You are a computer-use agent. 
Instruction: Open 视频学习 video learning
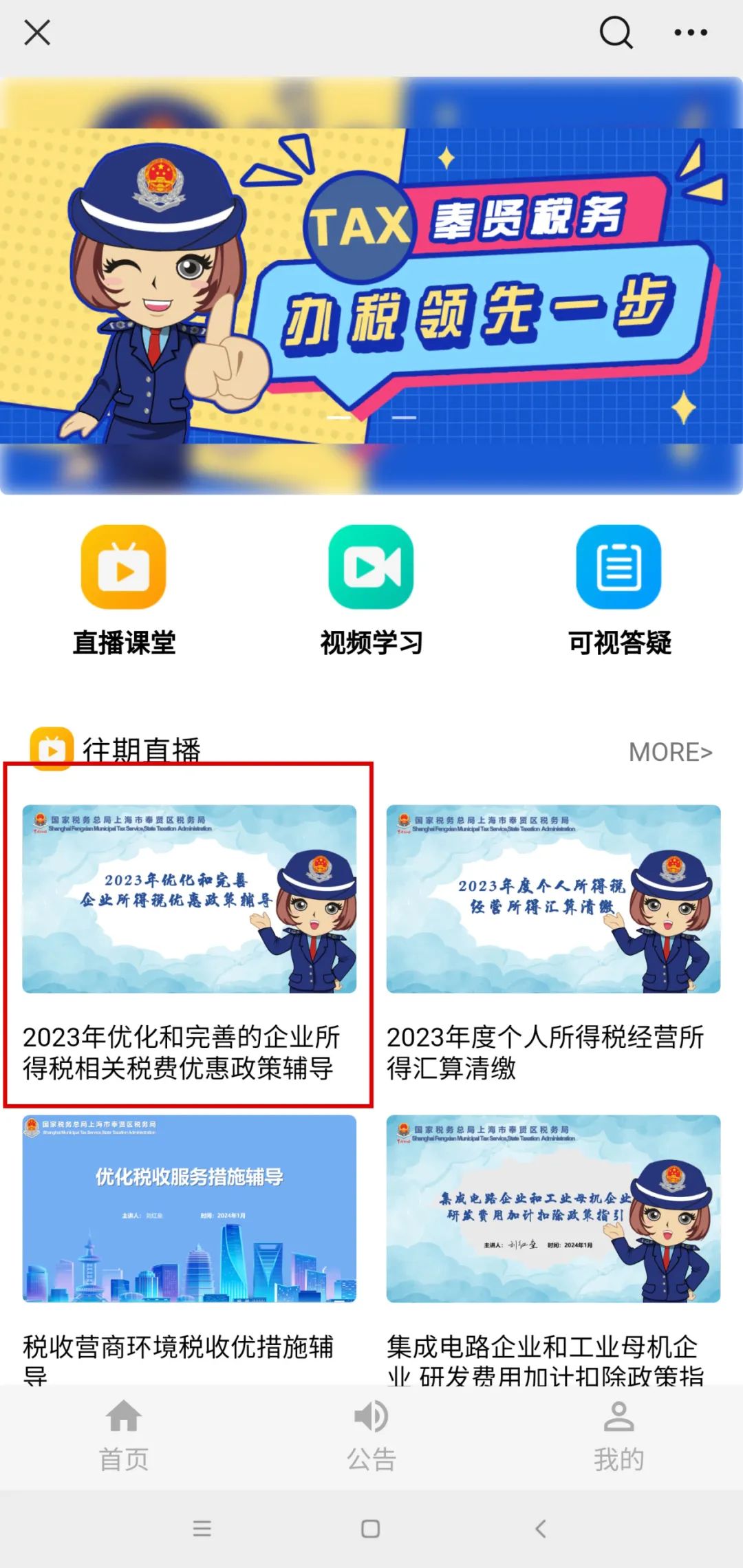pos(371,591)
